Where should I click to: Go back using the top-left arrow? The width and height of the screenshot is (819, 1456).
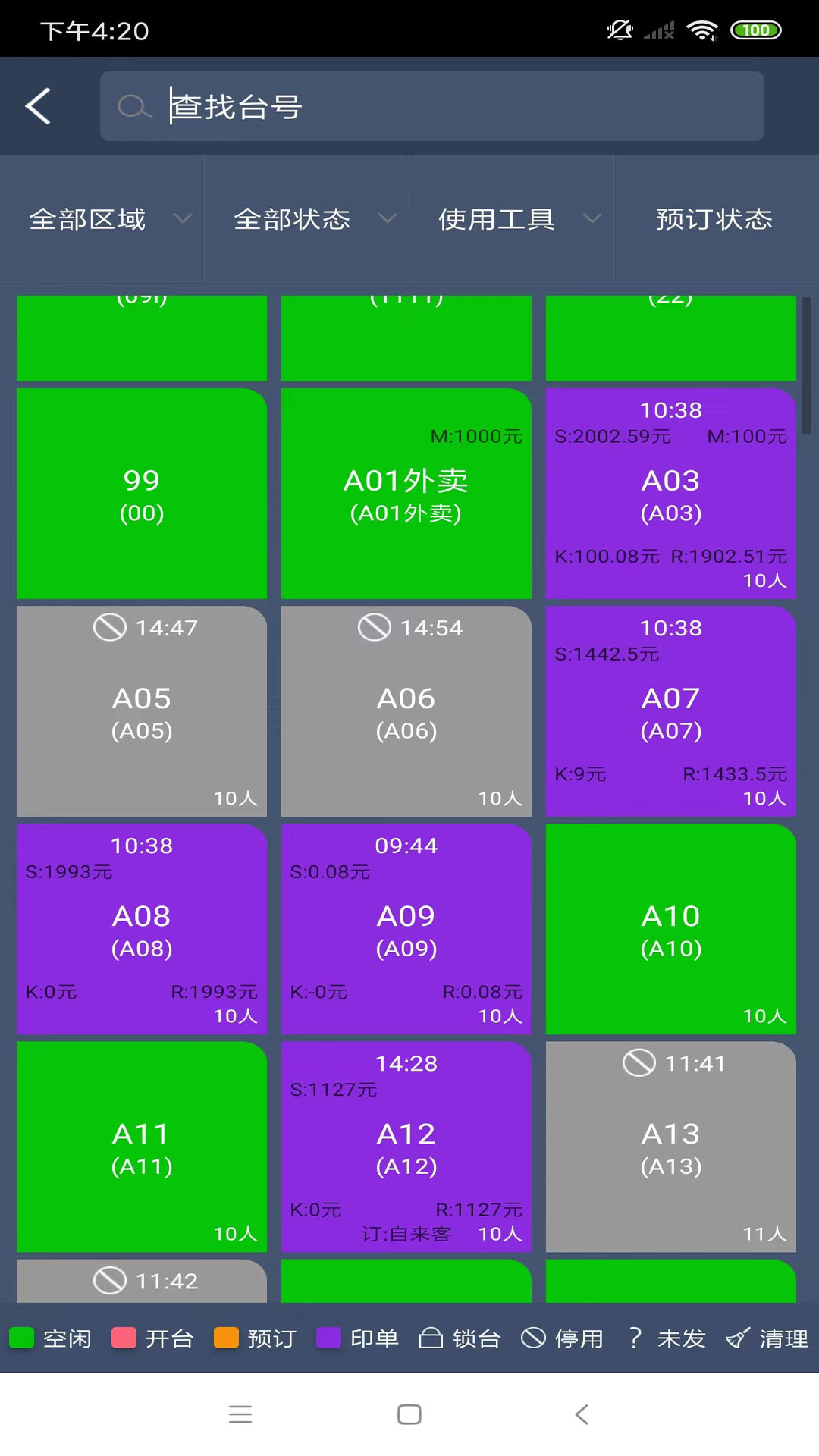pyautogui.click(x=38, y=106)
